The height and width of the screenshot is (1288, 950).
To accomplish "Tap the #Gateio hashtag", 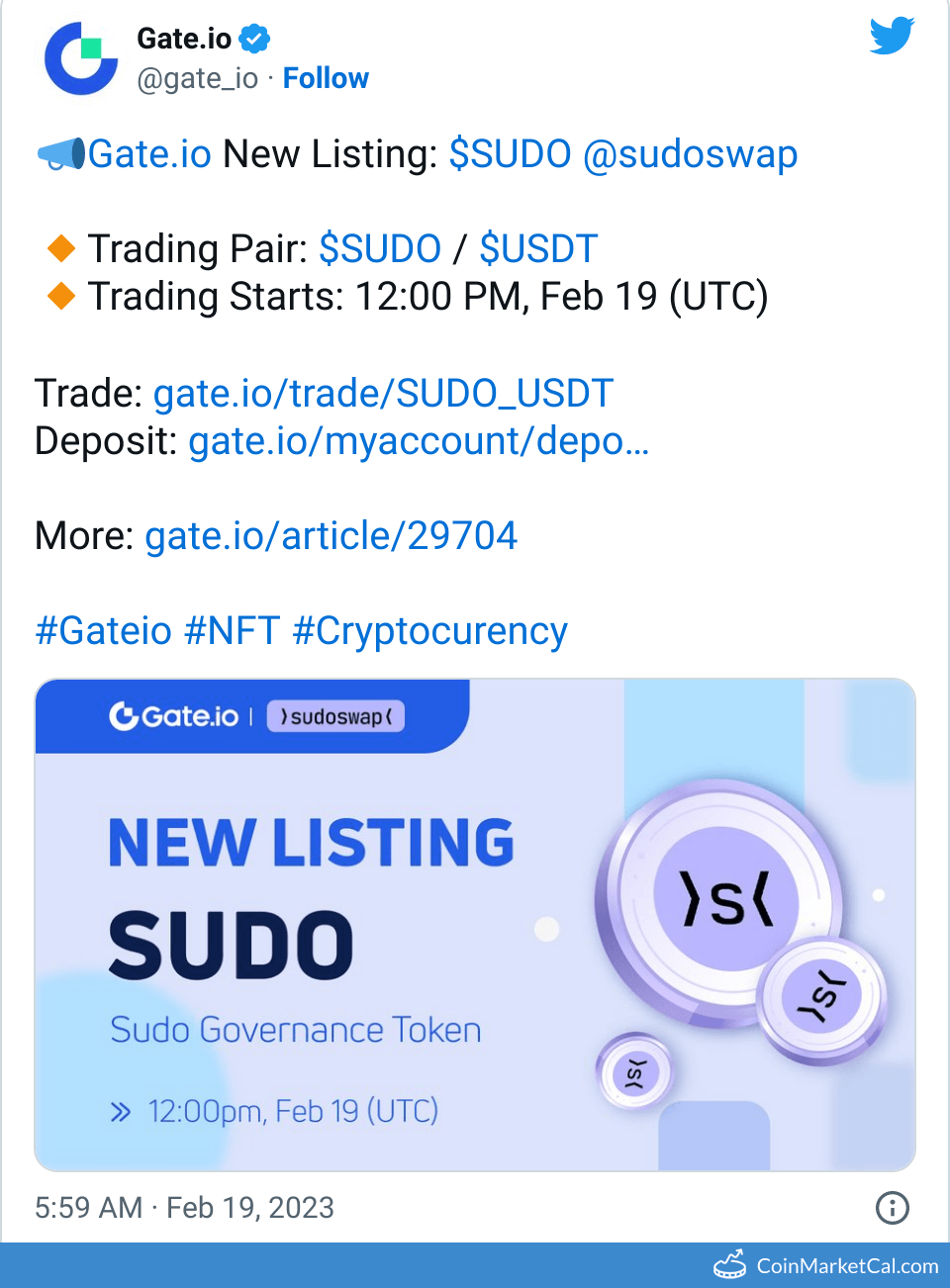I will (103, 631).
